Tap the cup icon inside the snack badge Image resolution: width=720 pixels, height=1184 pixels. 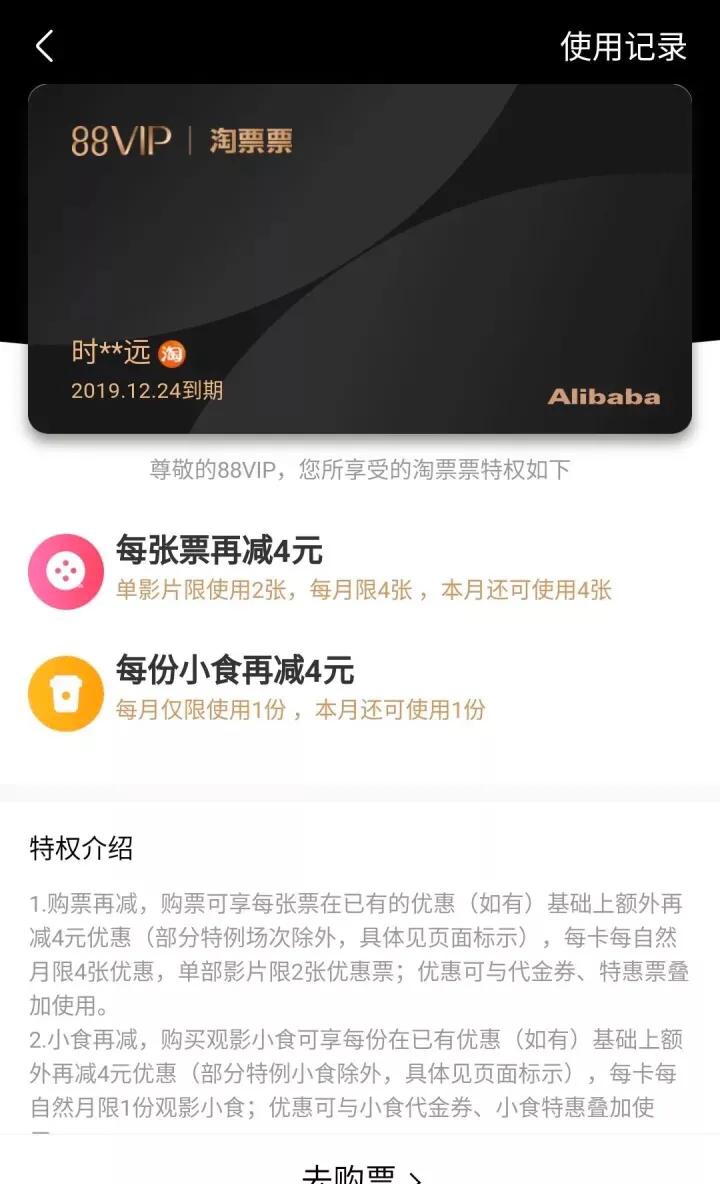click(66, 692)
